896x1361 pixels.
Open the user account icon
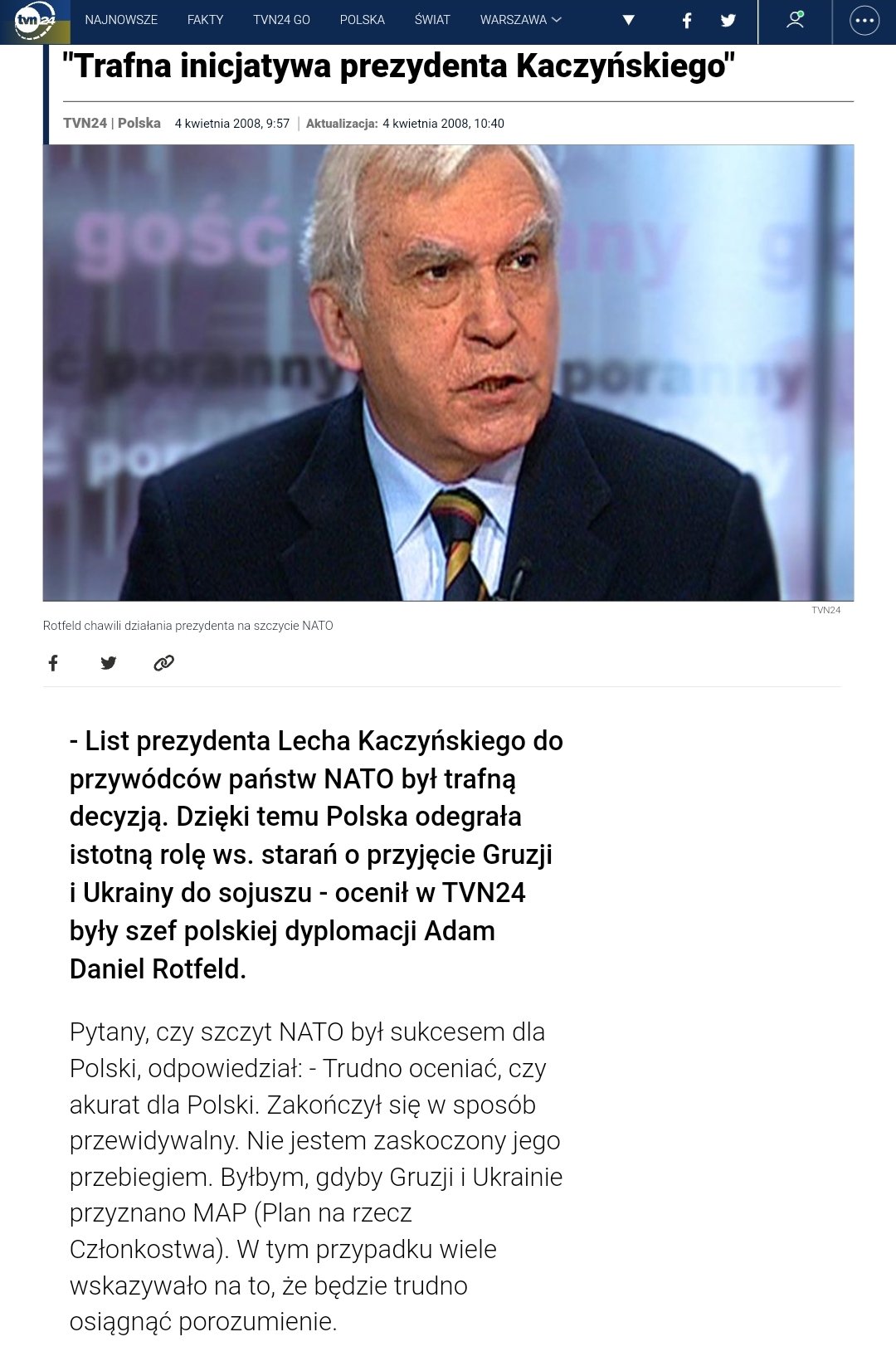(795, 20)
